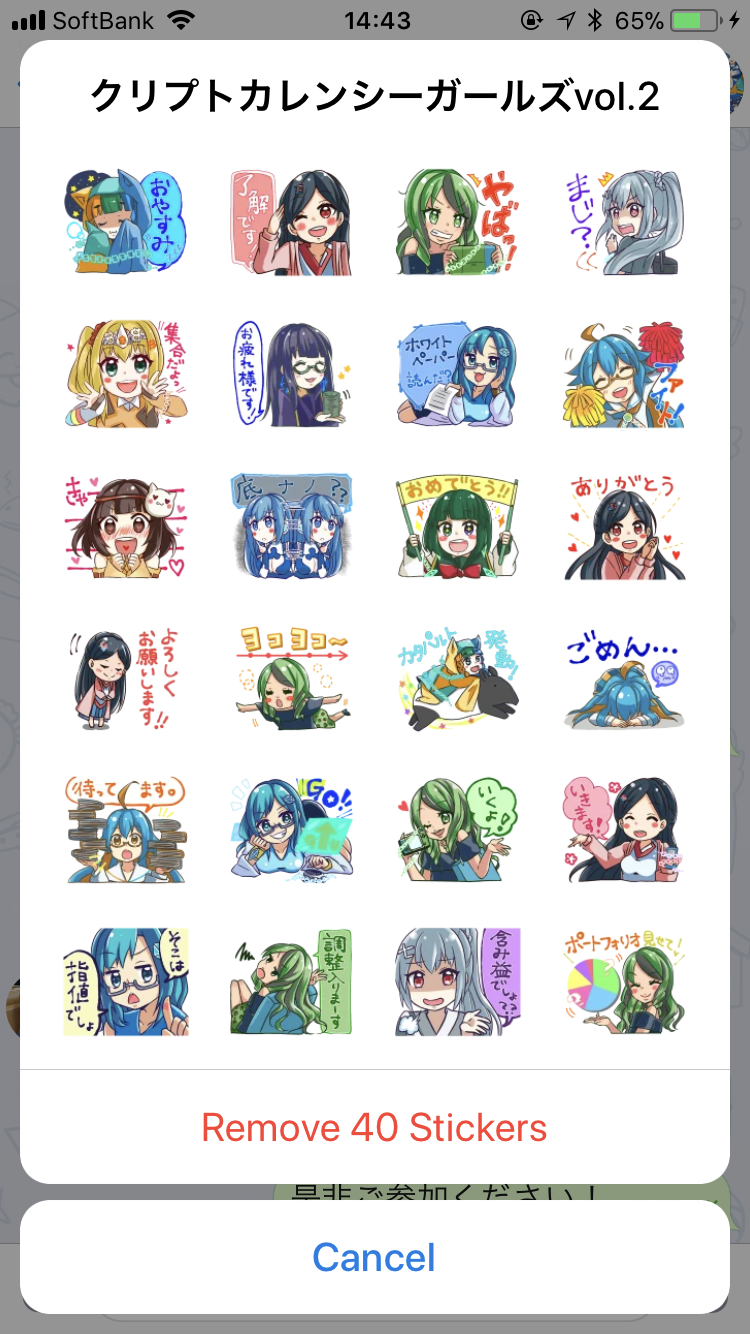This screenshot has width=750, height=1334.
Task: Select the ありがとう sticker
Action: pos(624,526)
